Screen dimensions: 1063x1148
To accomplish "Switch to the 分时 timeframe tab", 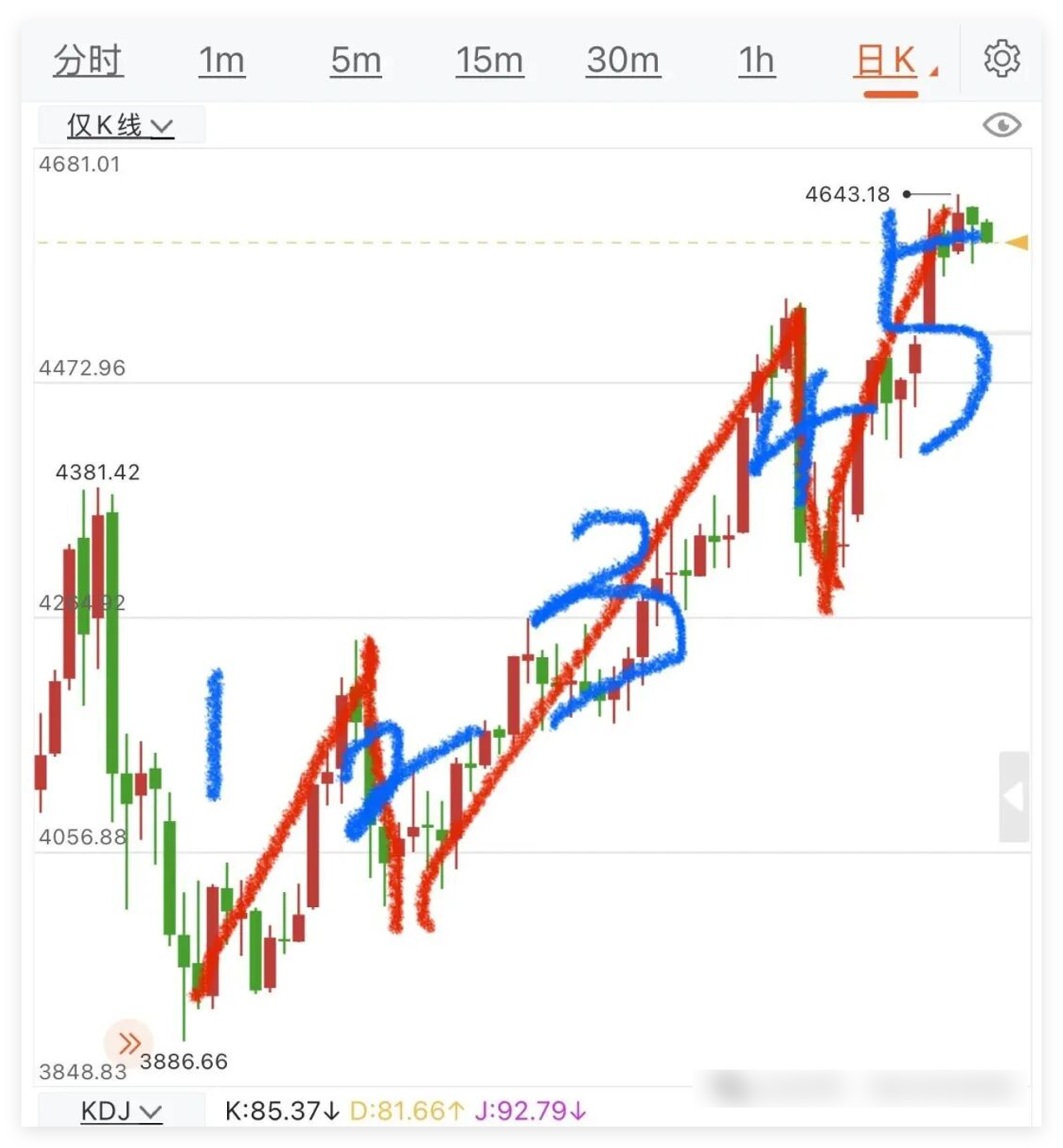I will click(88, 61).
